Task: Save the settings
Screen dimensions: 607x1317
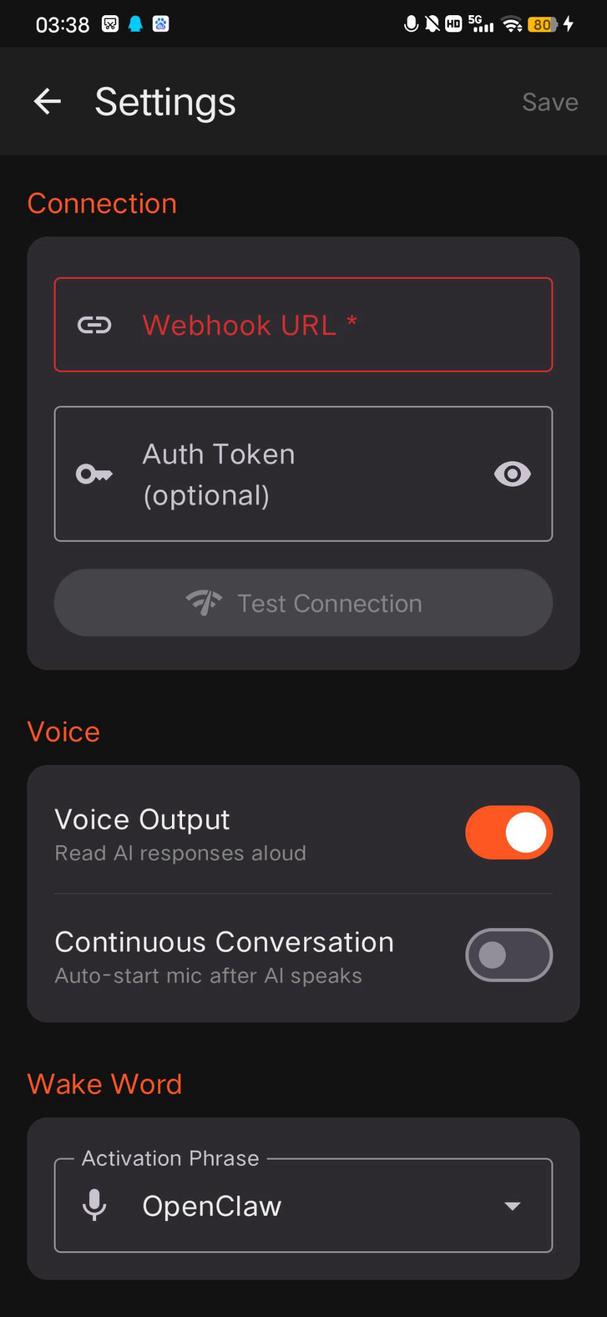Action: point(549,102)
